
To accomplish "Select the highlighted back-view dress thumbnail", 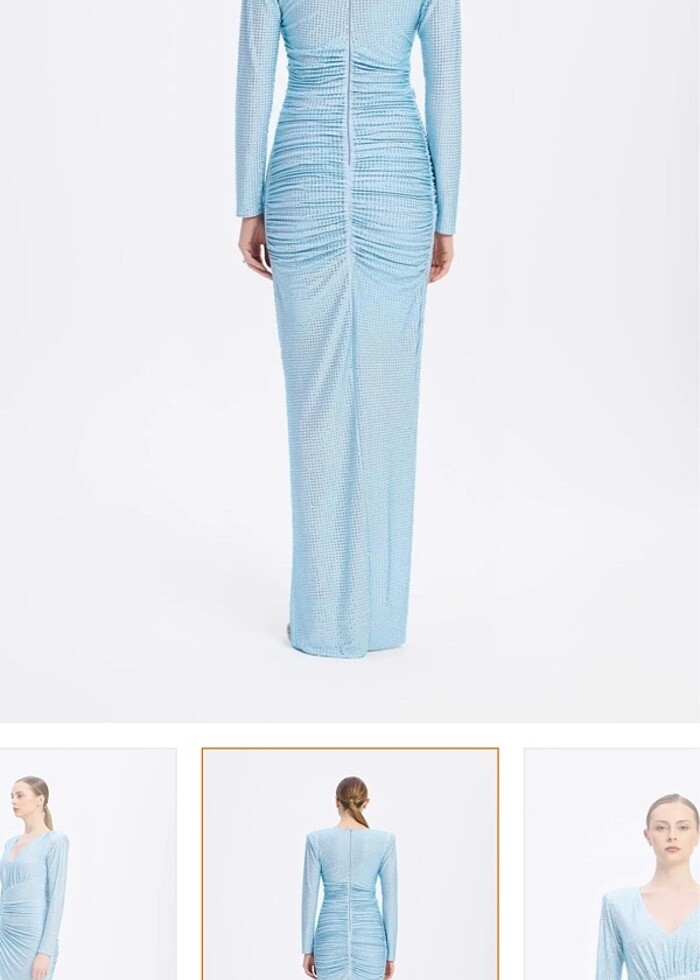I will [x=350, y=865].
